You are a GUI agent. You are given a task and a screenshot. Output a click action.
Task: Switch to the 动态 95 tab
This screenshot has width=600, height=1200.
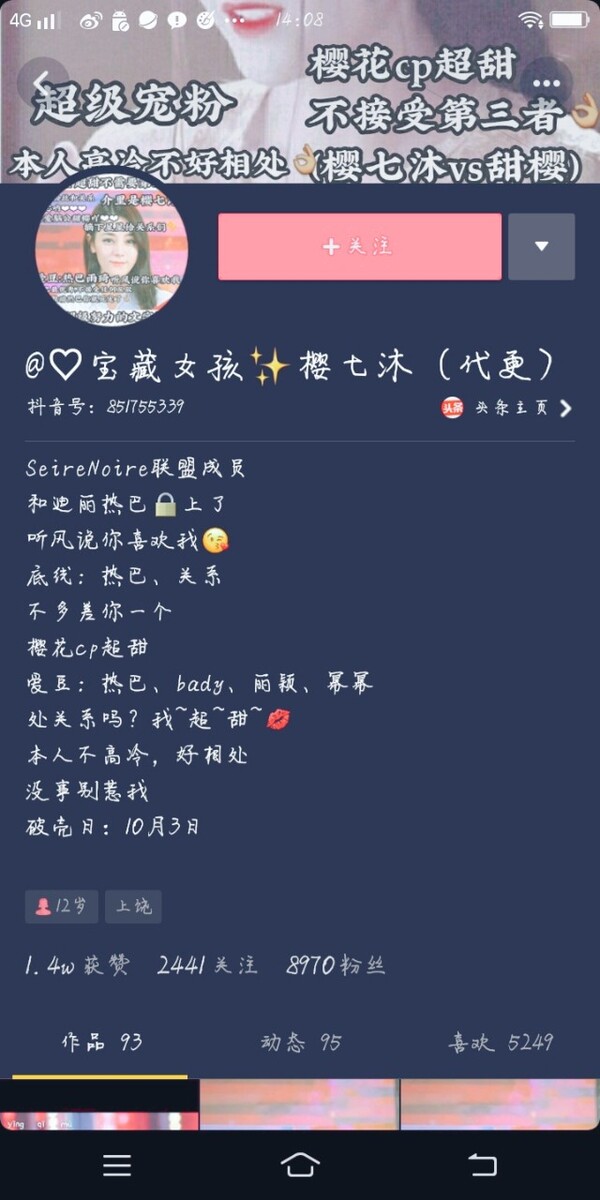click(300, 1042)
